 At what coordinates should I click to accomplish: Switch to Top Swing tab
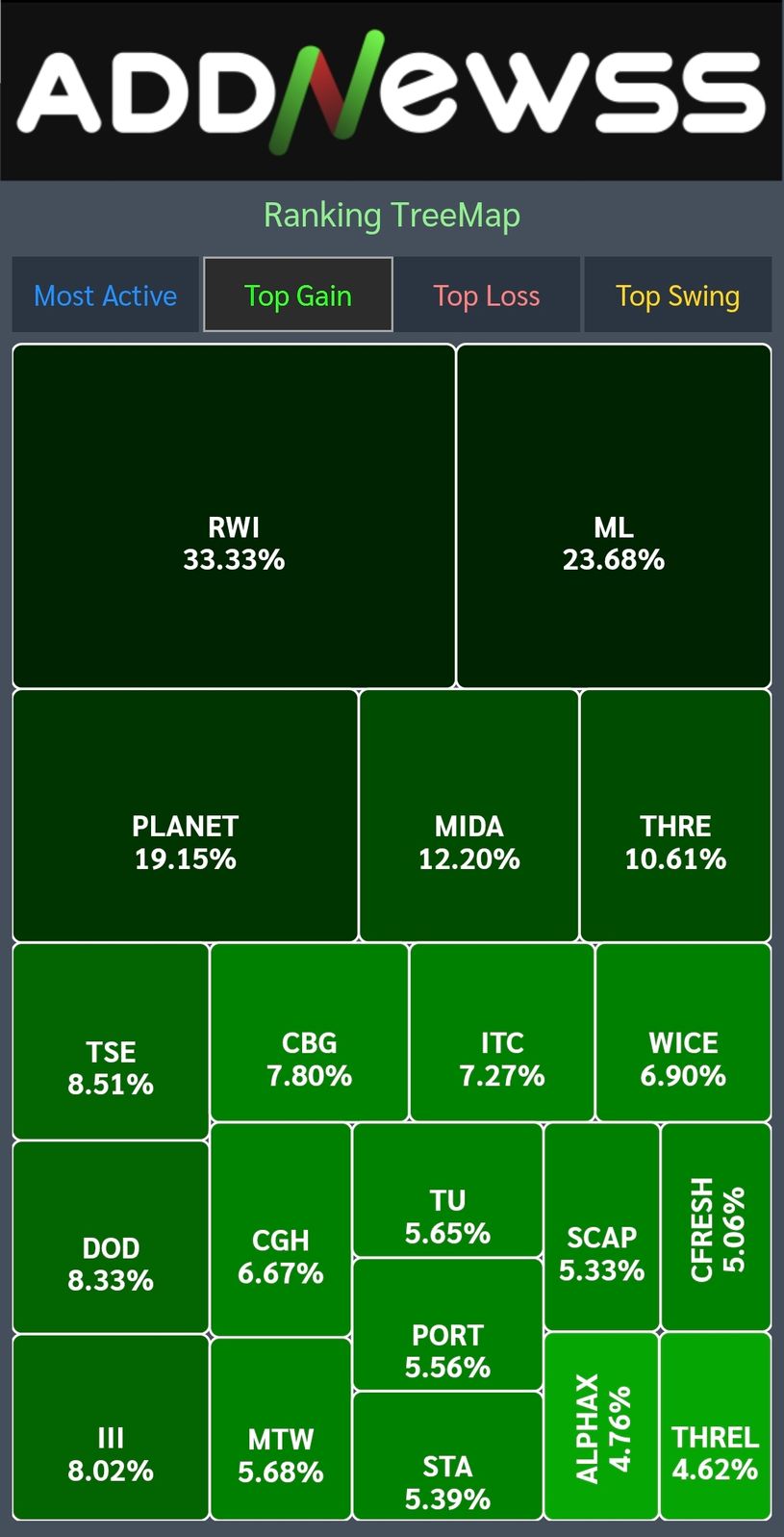(x=677, y=295)
